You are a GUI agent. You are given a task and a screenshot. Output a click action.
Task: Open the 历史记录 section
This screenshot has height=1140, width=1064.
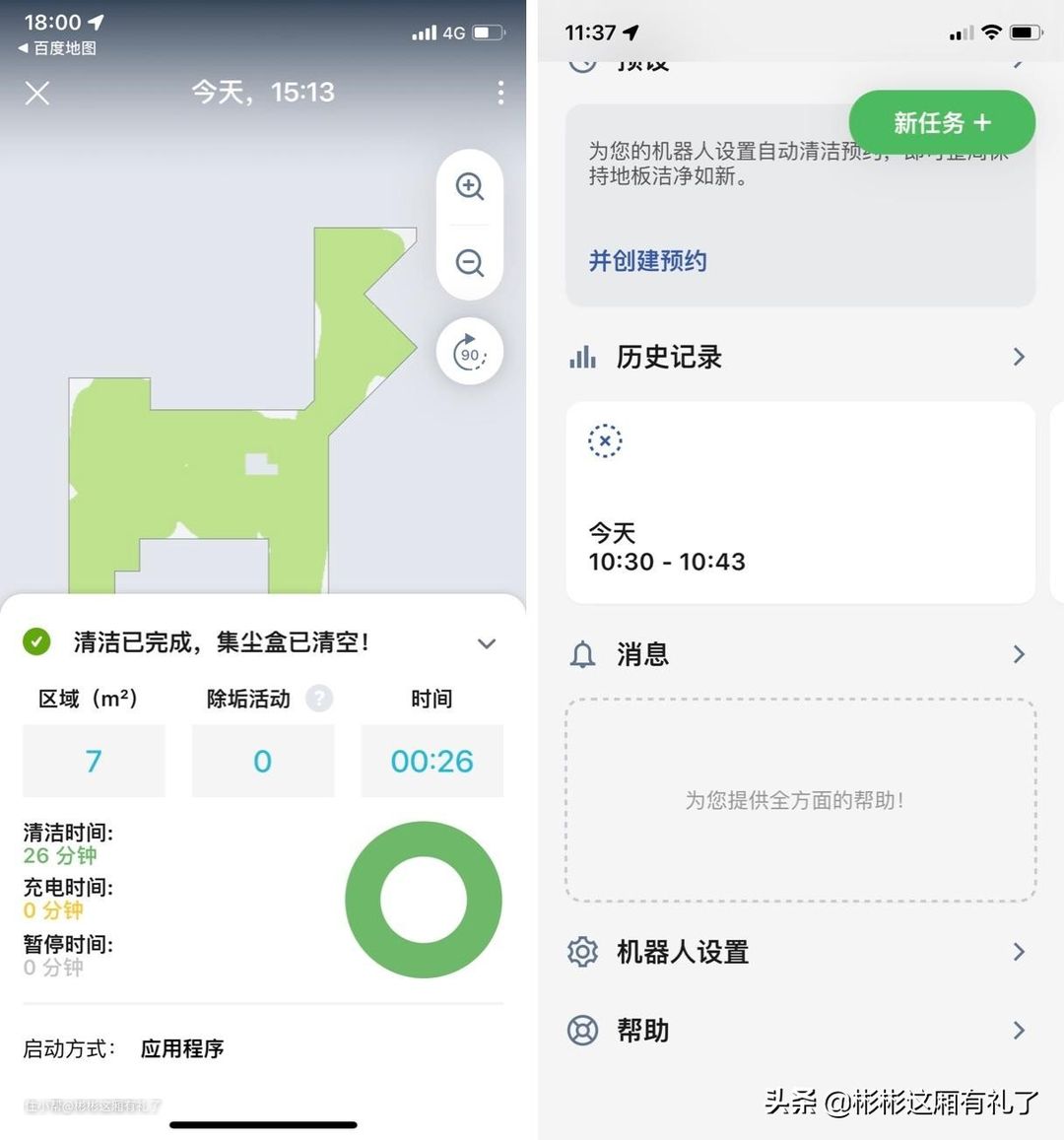pos(798,357)
